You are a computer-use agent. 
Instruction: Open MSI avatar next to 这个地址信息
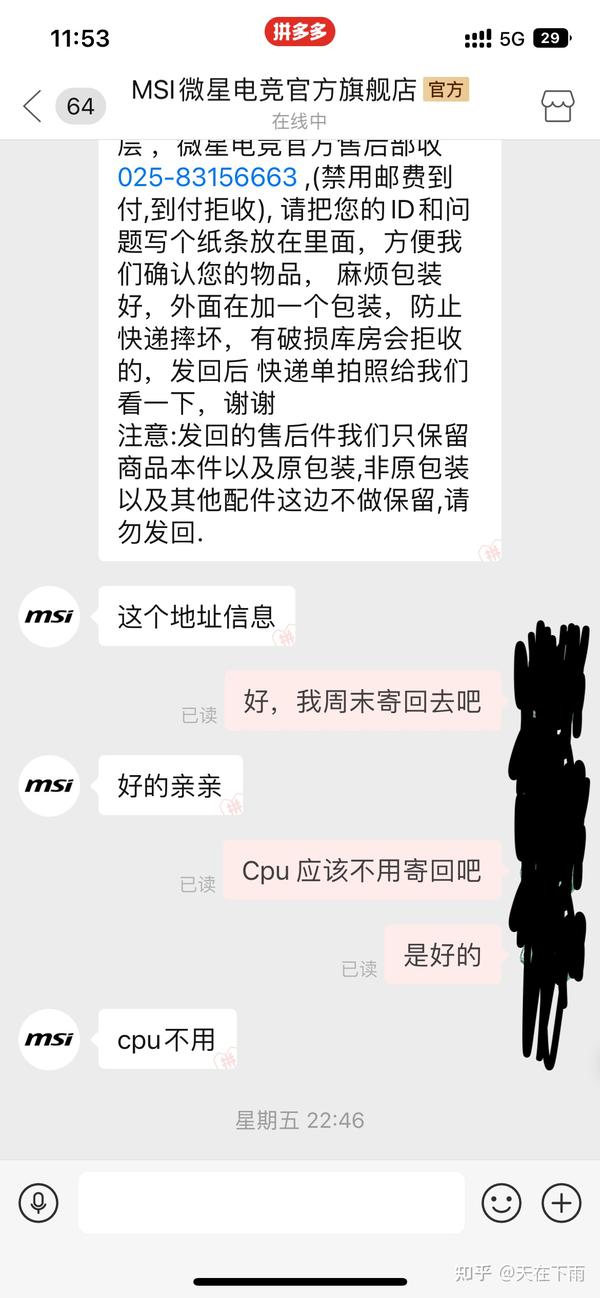pyautogui.click(x=50, y=616)
